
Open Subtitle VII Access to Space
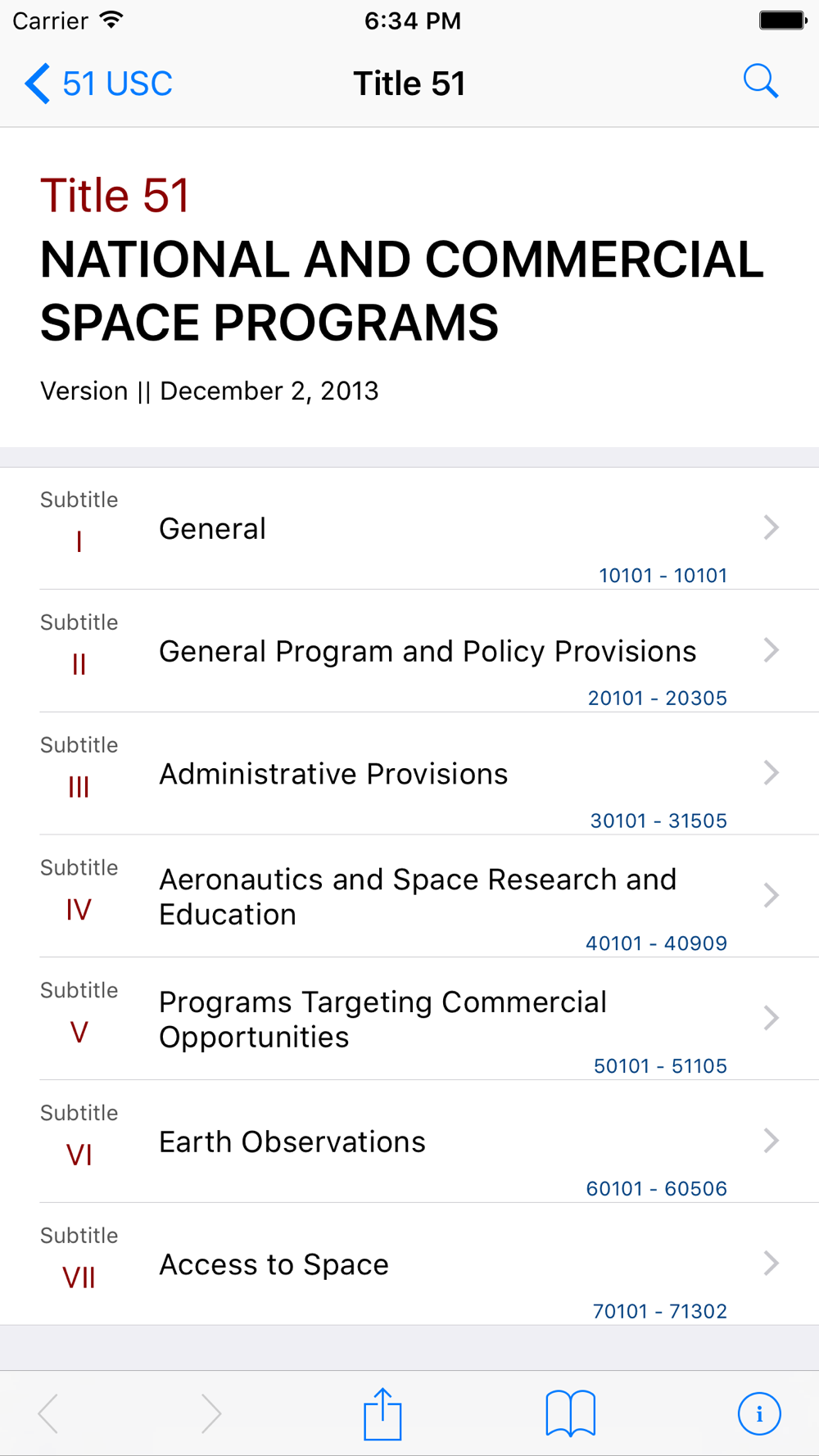pyautogui.click(x=409, y=1264)
